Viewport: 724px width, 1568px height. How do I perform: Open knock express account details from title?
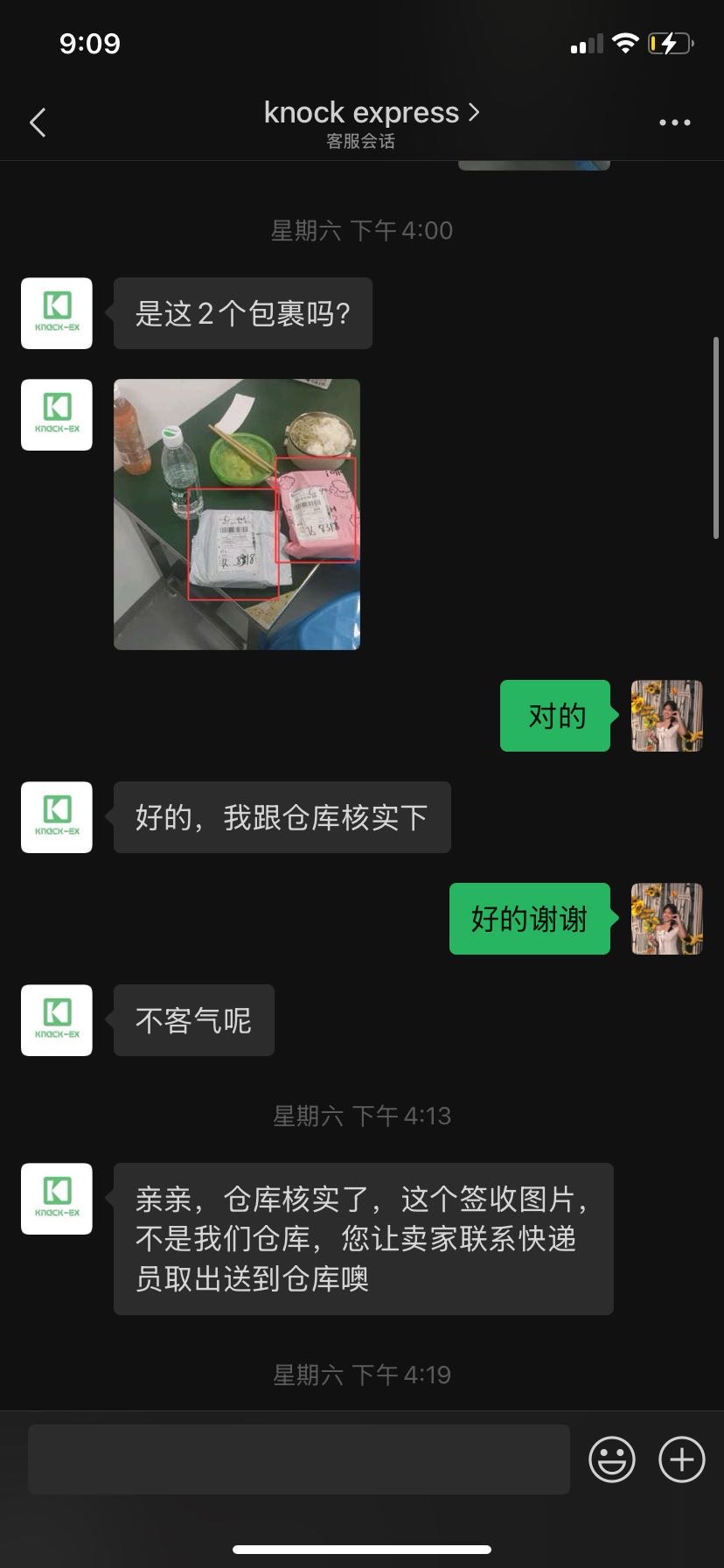click(371, 114)
